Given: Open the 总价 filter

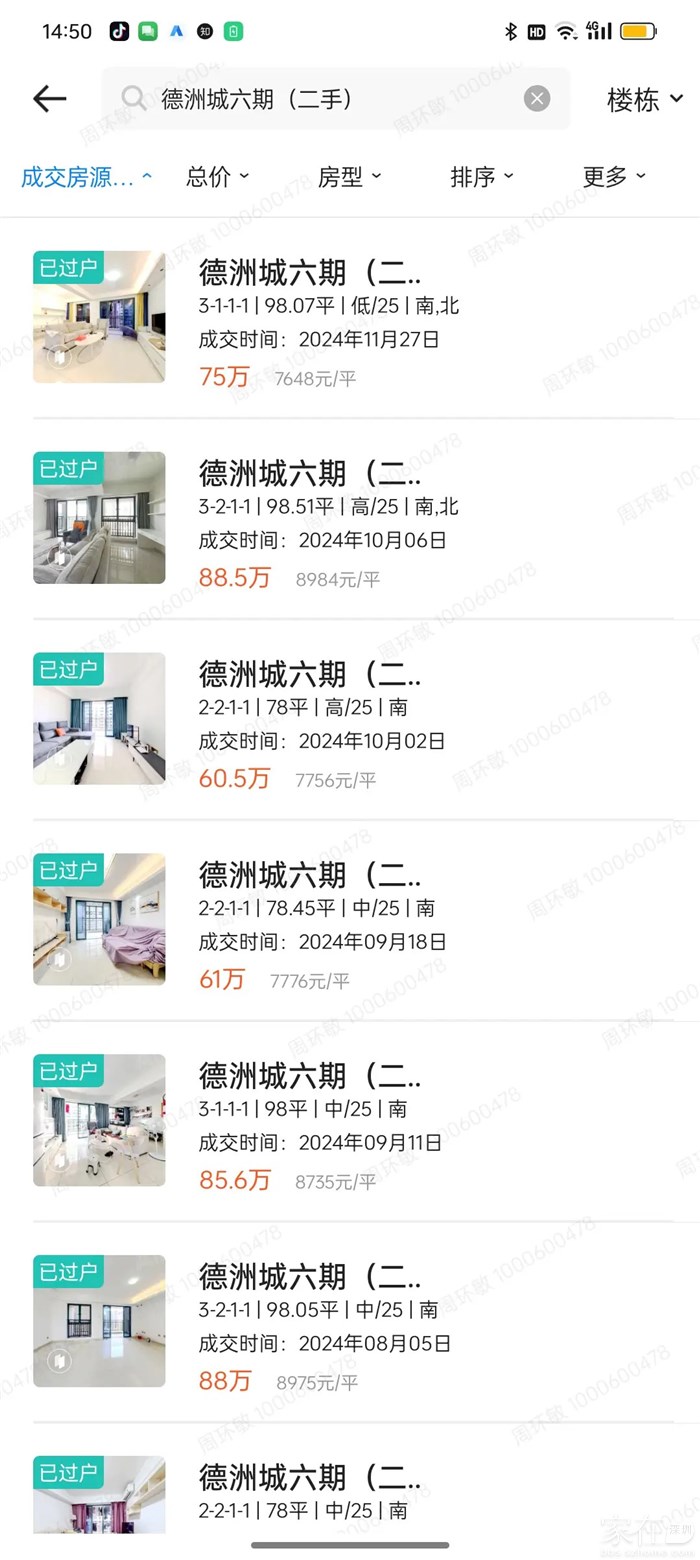Looking at the screenshot, I should (217, 177).
